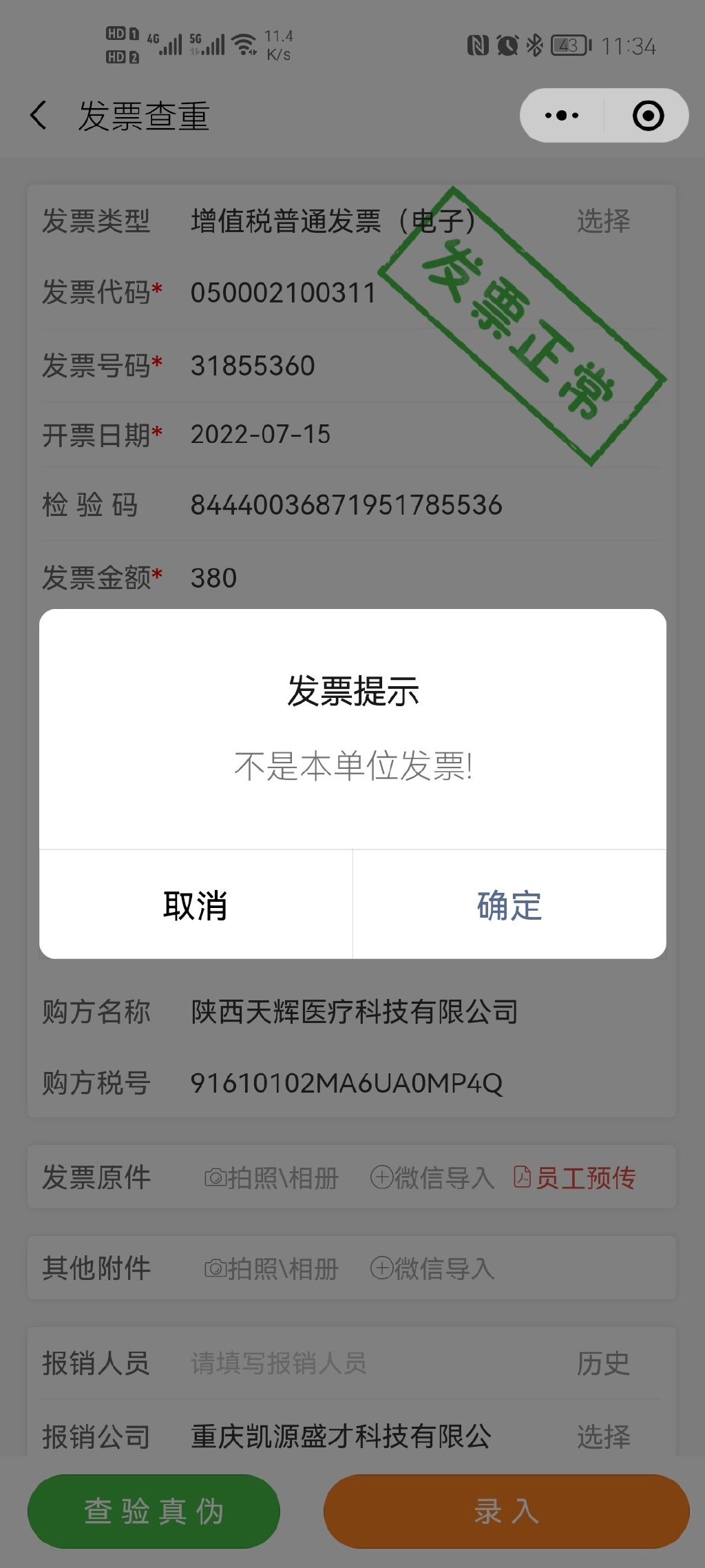
Task: Choose 拍照\相册 for 发票原件
Action: [271, 1177]
